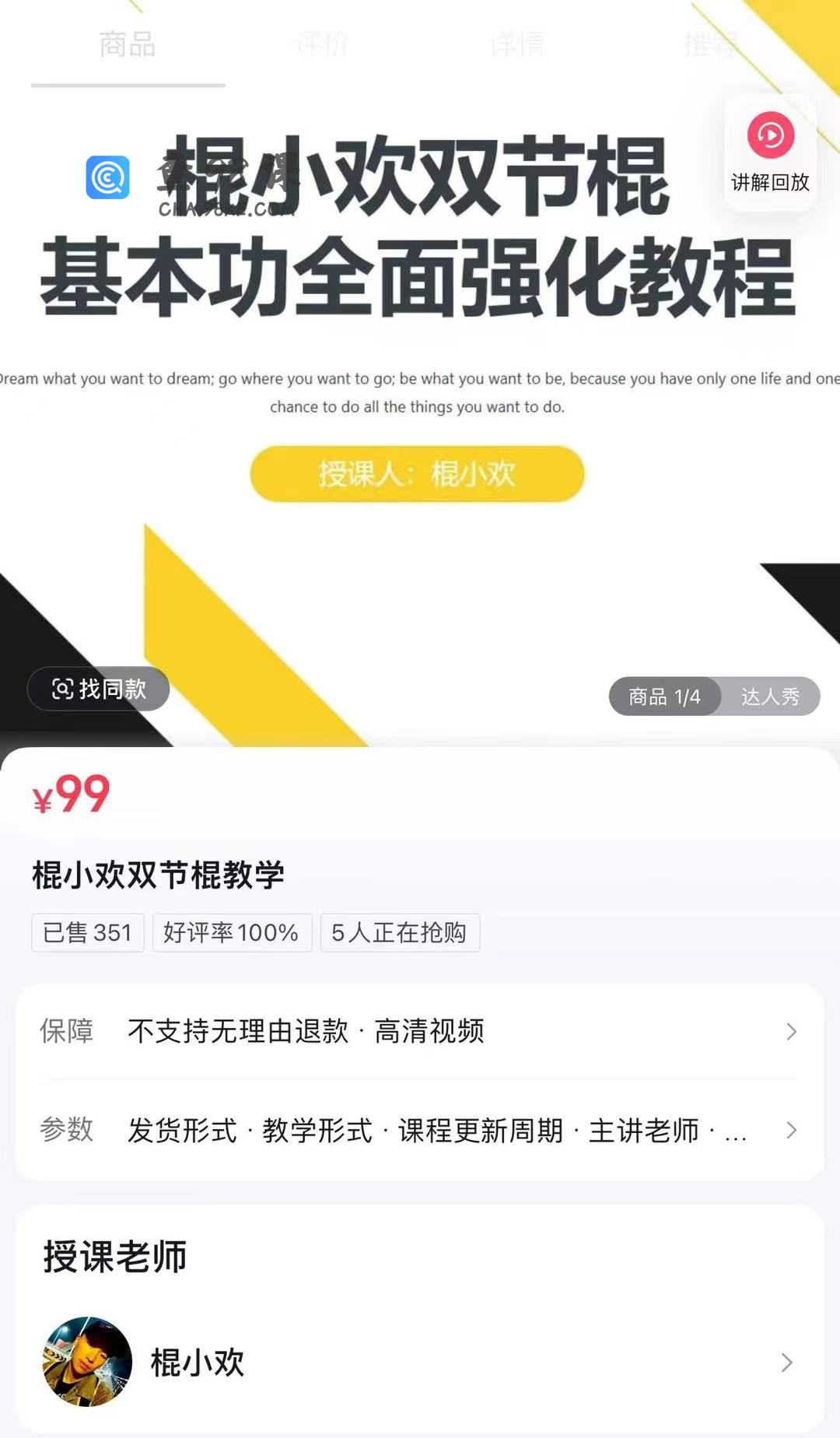This screenshot has height=1438, width=840.
Task: View the course banner image
Action: click(420, 389)
